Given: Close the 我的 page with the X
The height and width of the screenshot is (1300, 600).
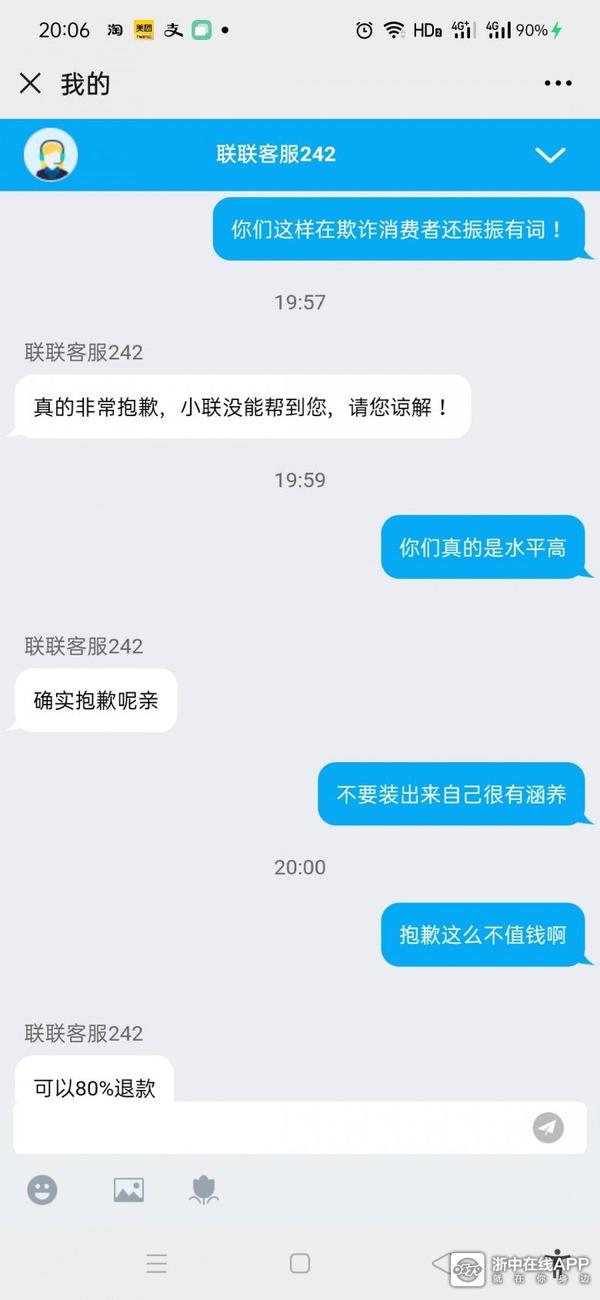Looking at the screenshot, I should [x=30, y=84].
